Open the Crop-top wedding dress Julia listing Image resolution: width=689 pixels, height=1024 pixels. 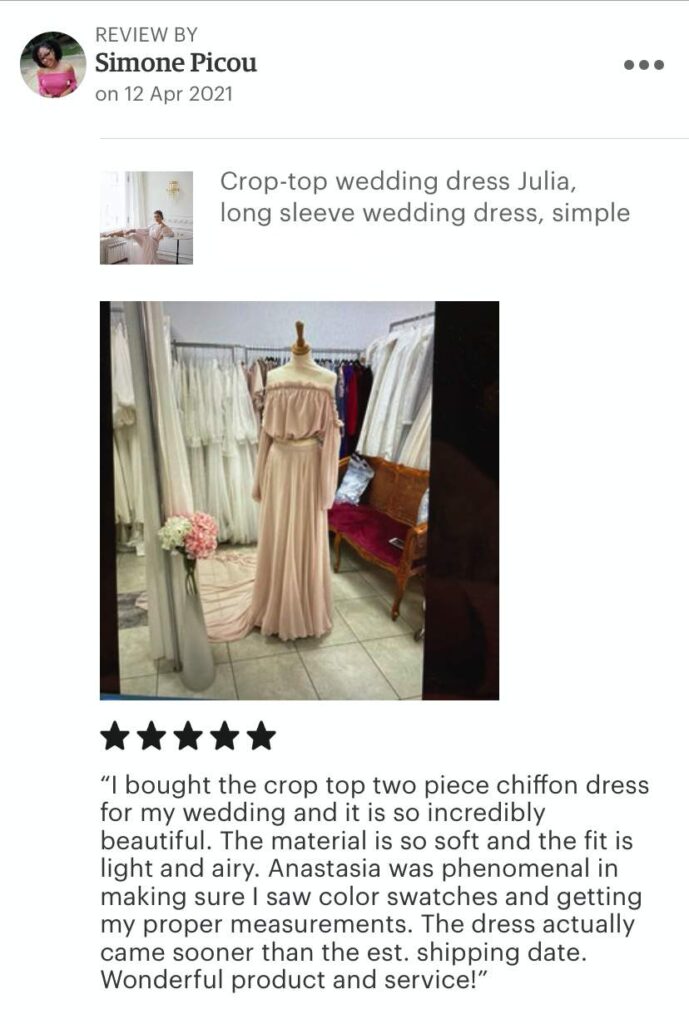(x=424, y=198)
